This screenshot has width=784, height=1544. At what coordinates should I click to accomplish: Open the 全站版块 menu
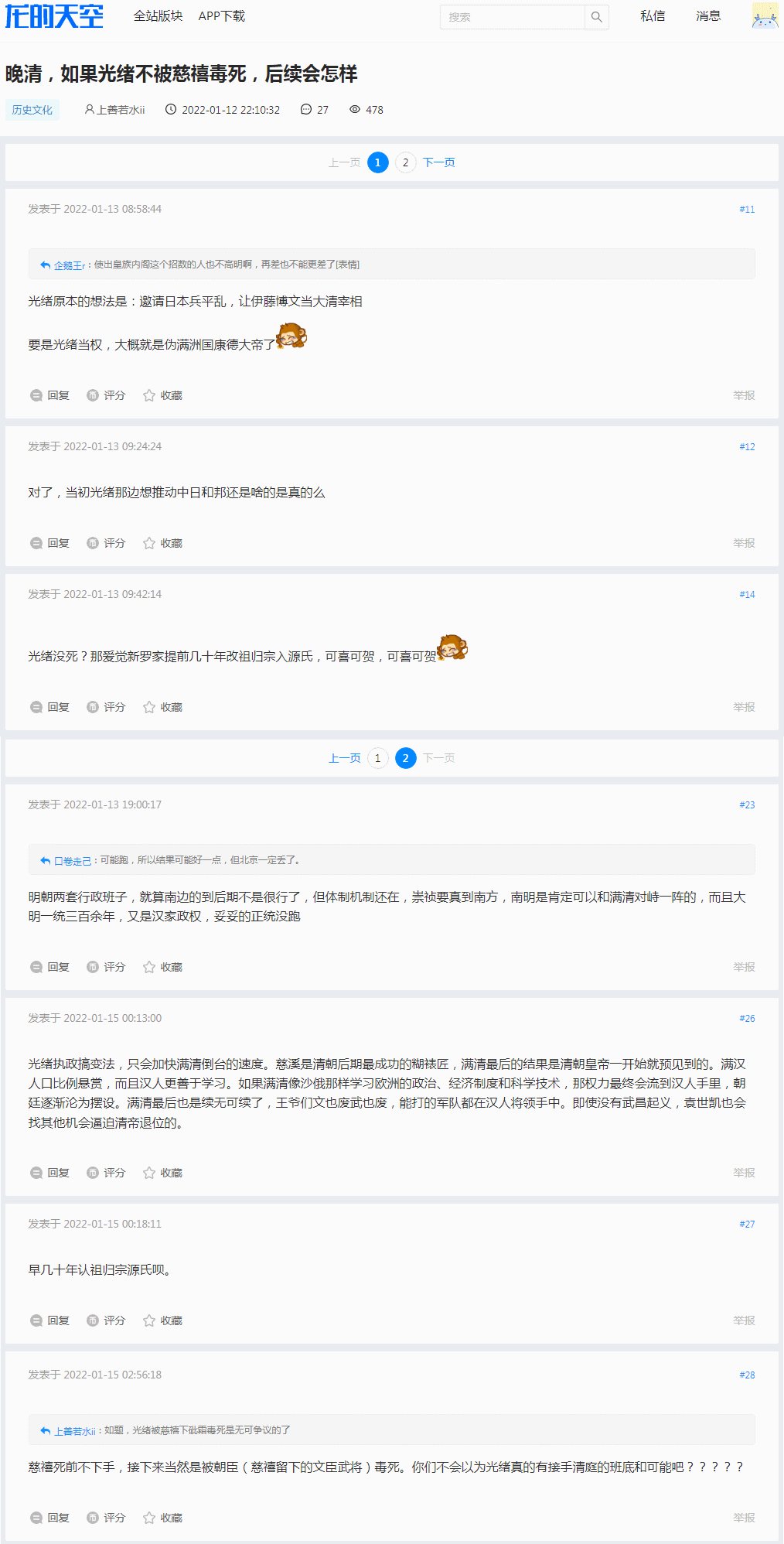pos(158,16)
